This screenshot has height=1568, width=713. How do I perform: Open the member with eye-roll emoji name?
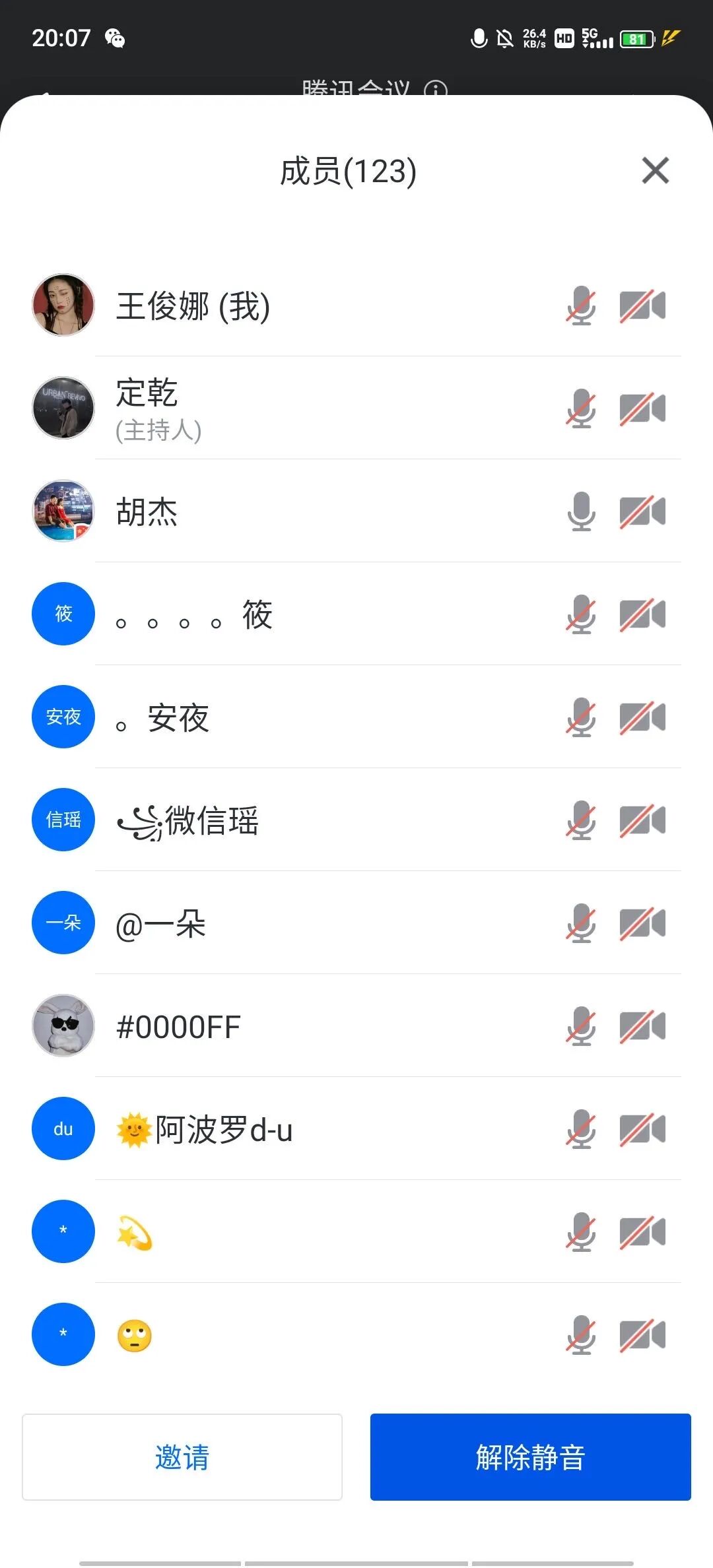pos(356,1335)
